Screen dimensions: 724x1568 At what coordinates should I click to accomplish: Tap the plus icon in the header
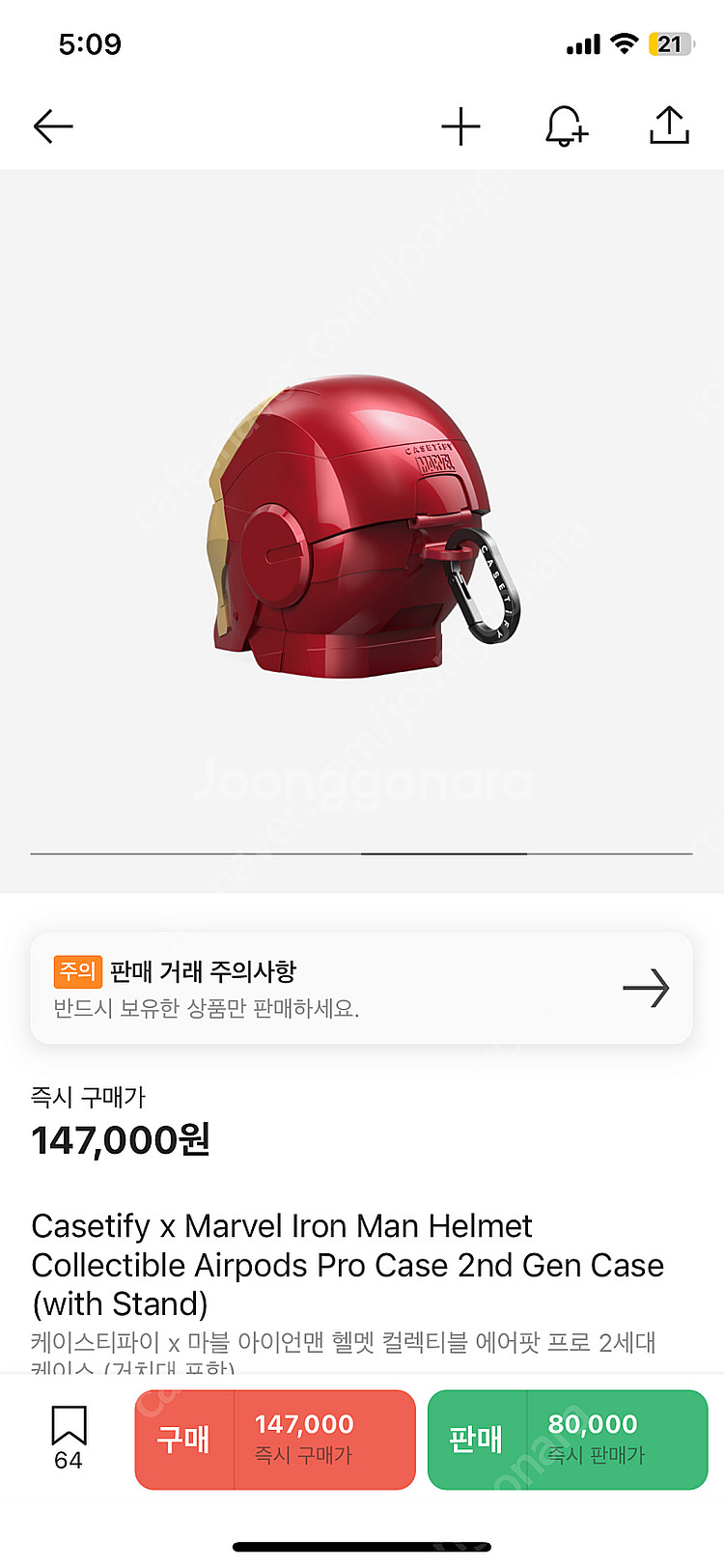(460, 126)
